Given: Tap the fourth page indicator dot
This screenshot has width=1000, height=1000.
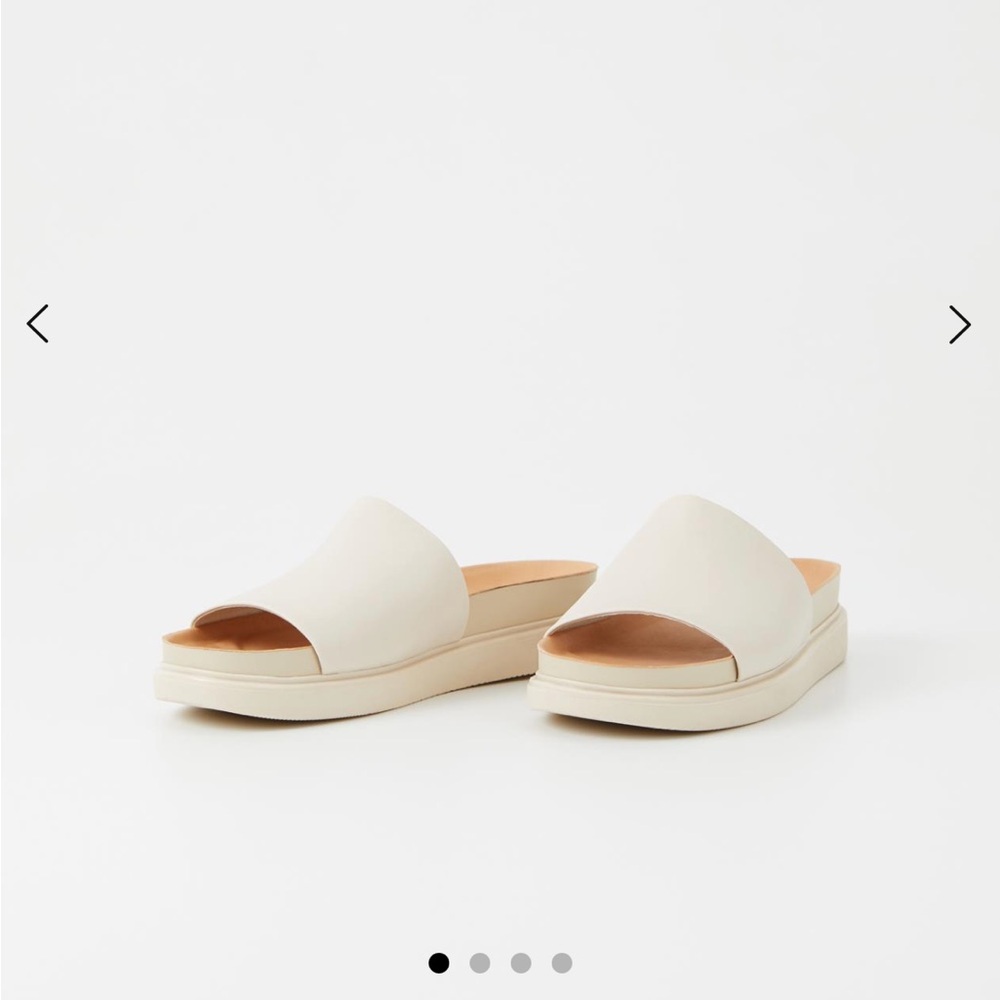Looking at the screenshot, I should point(562,963).
